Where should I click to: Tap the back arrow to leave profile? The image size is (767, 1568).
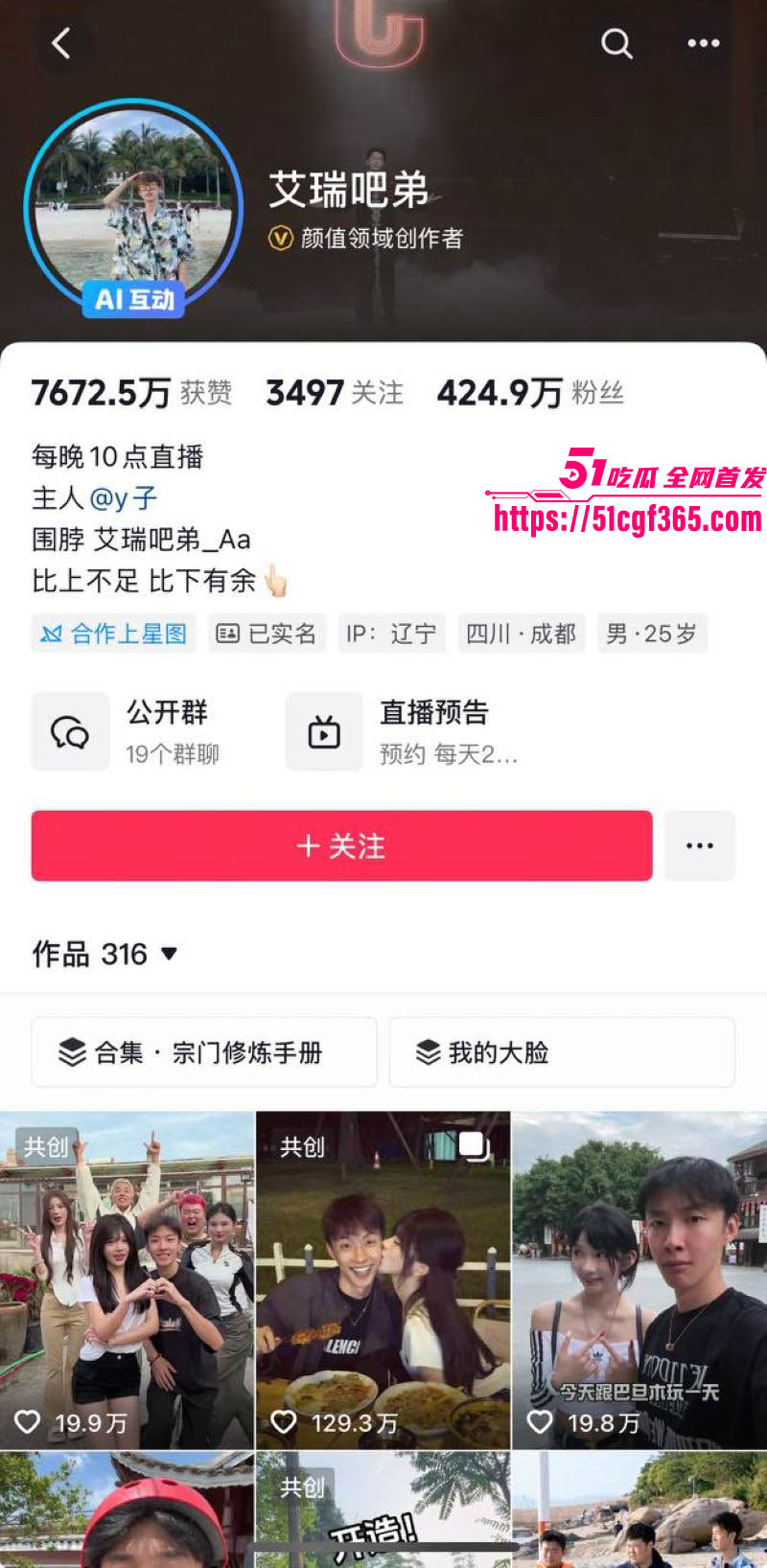pos(60,43)
